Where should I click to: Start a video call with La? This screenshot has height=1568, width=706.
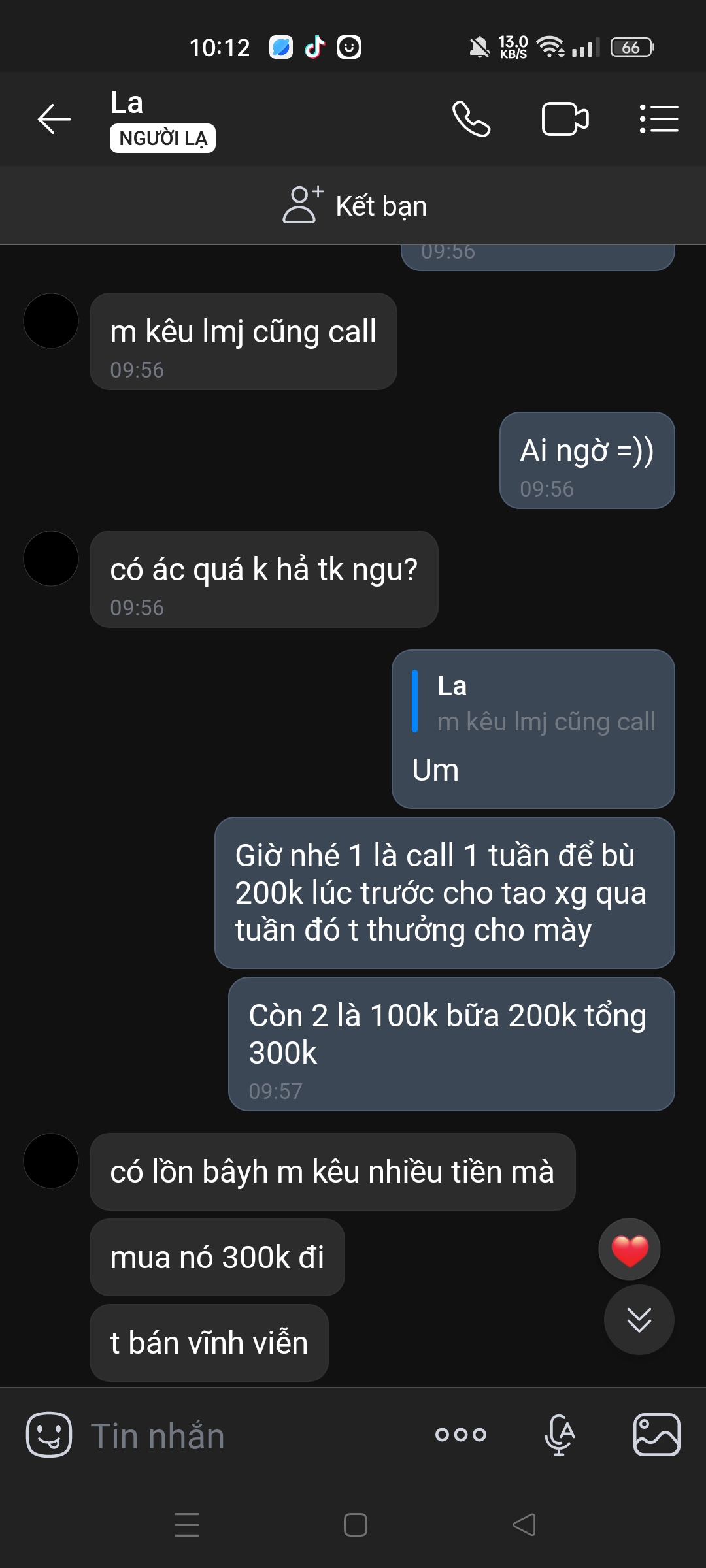tap(565, 119)
